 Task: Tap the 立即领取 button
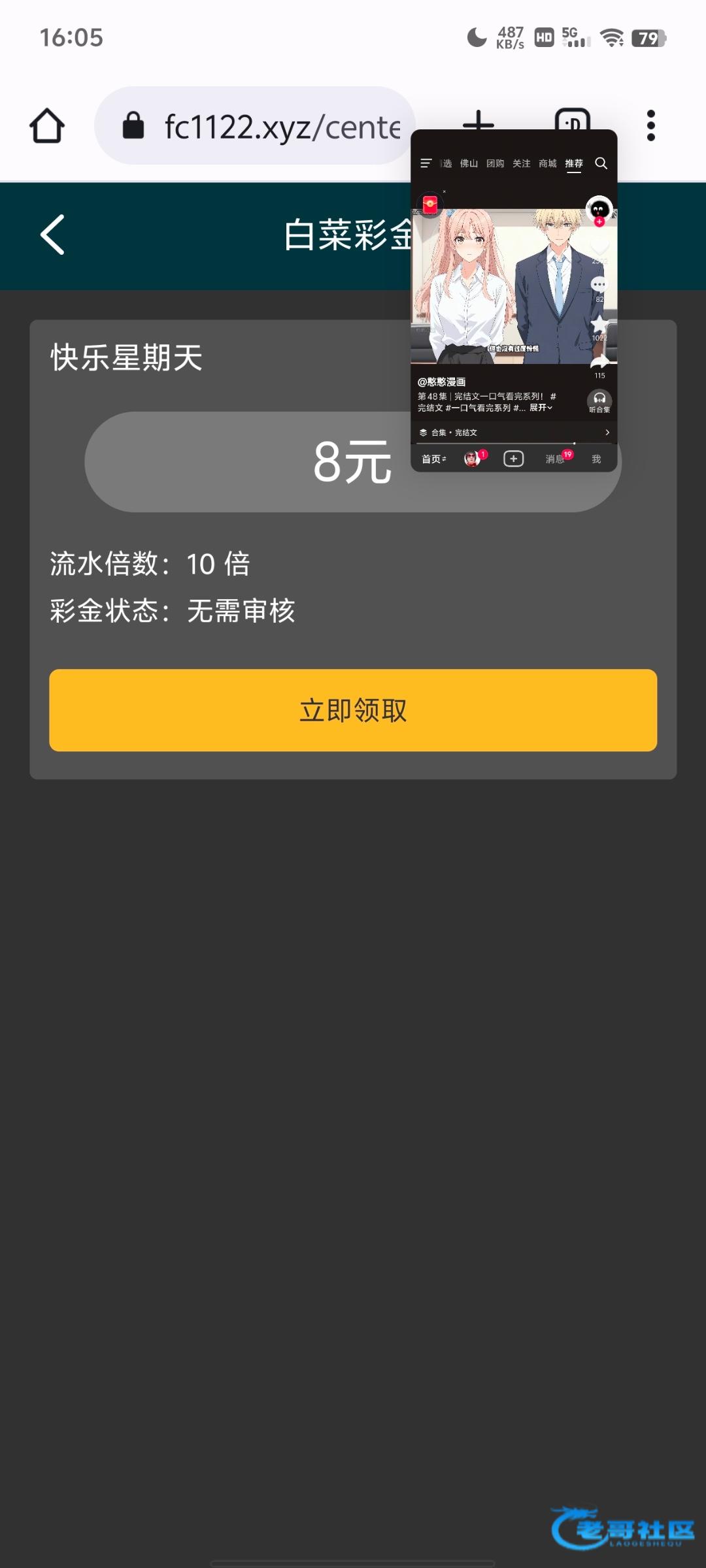coord(353,710)
